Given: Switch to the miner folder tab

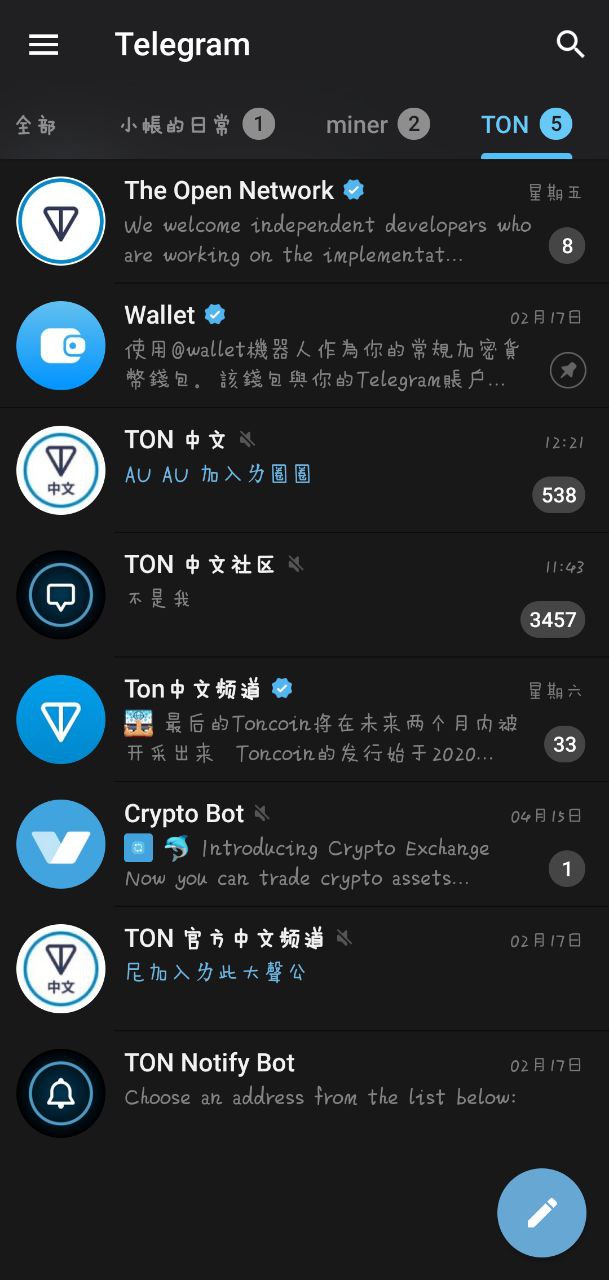Looking at the screenshot, I should click(377, 125).
